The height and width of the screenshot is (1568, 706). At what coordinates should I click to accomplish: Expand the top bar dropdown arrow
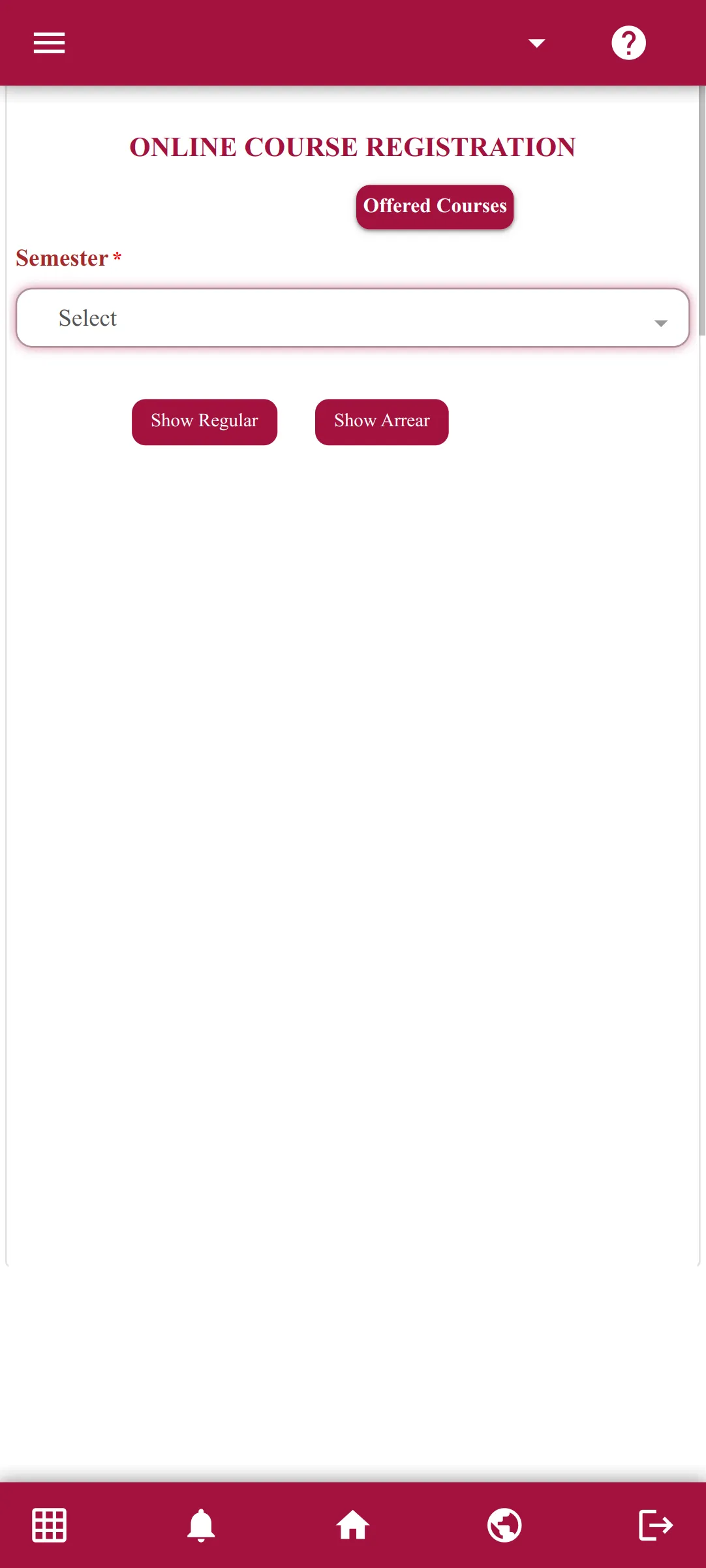coord(536,43)
